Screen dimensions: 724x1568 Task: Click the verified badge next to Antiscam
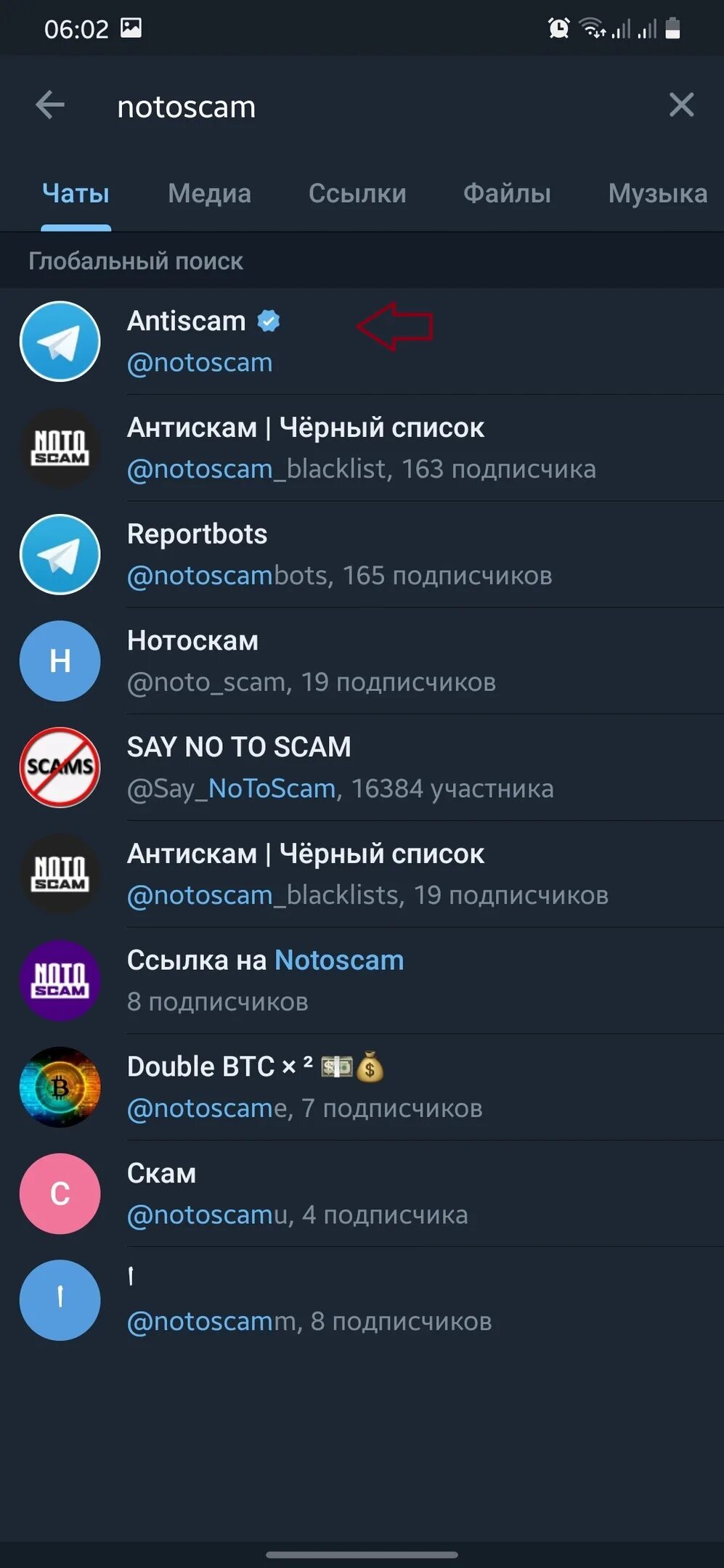pyautogui.click(x=269, y=321)
